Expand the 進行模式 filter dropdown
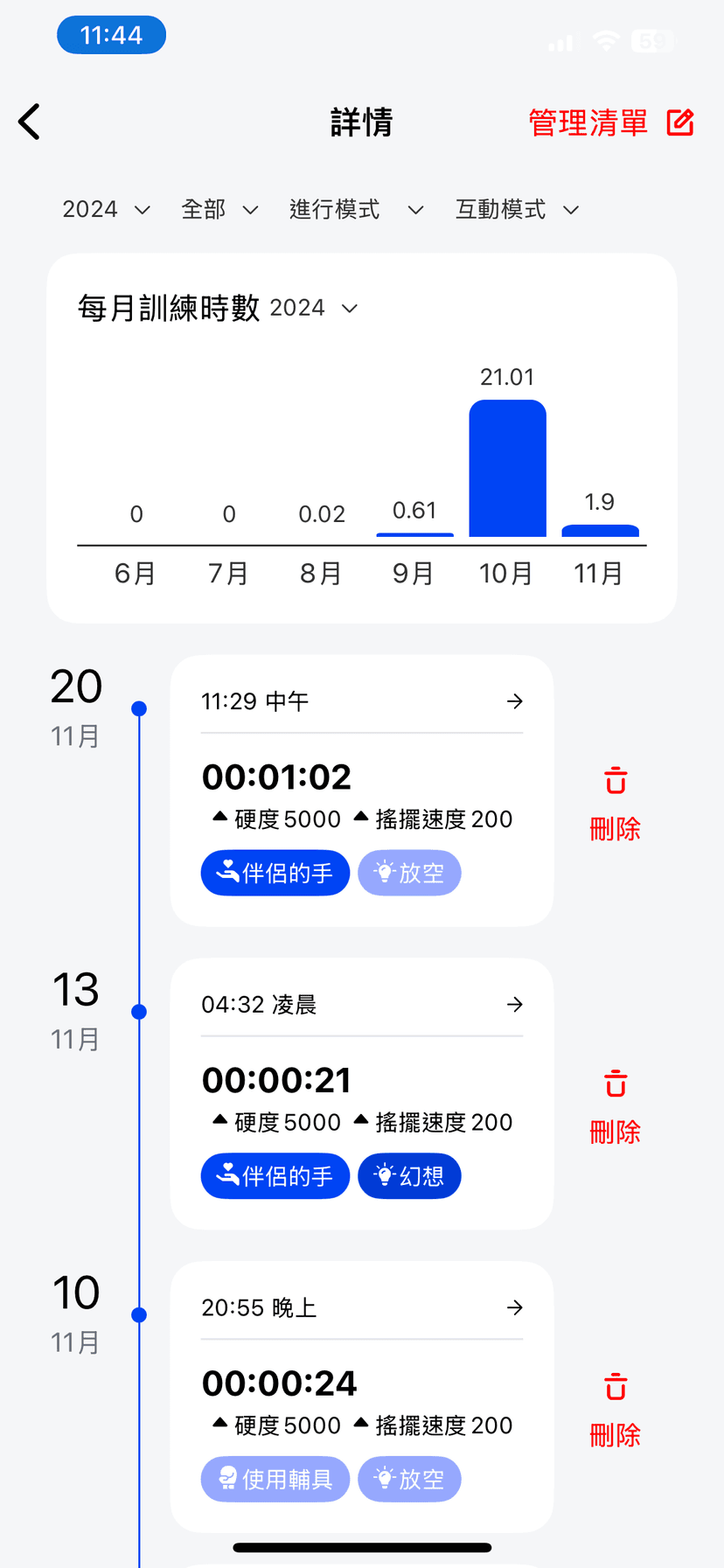724x1568 pixels. [353, 209]
